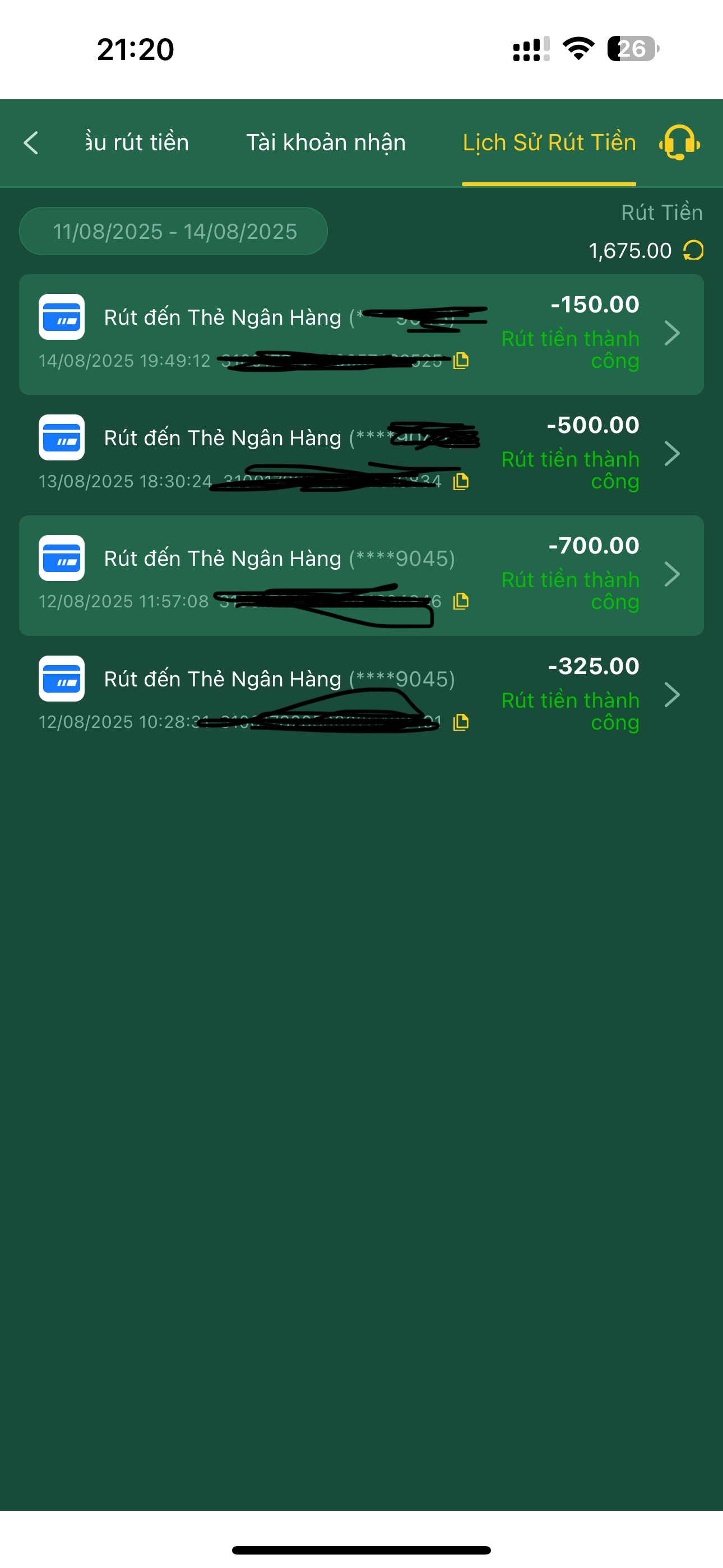The width and height of the screenshot is (723, 1568).
Task: Open the -700.00 withdrawal details
Action: [x=361, y=575]
